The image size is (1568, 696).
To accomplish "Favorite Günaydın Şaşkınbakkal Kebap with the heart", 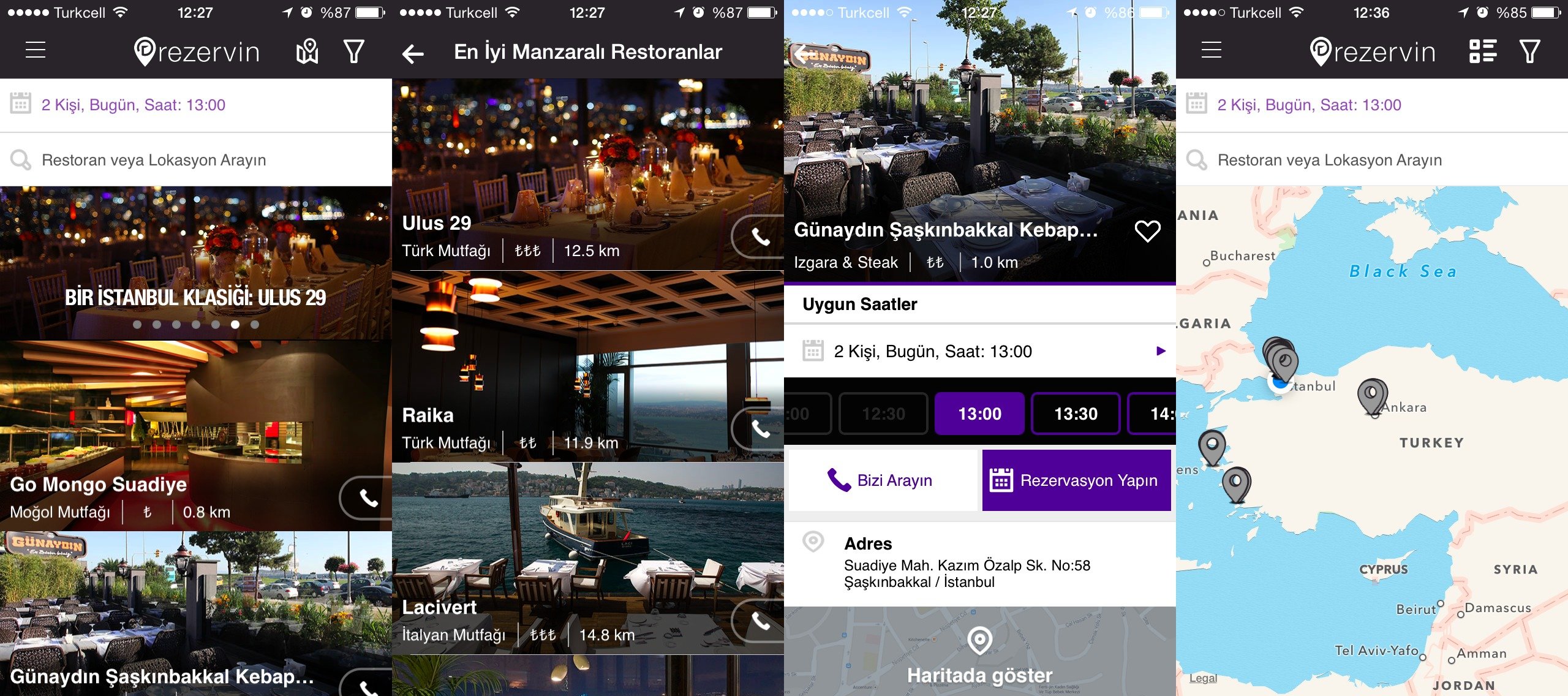I will 1147,231.
